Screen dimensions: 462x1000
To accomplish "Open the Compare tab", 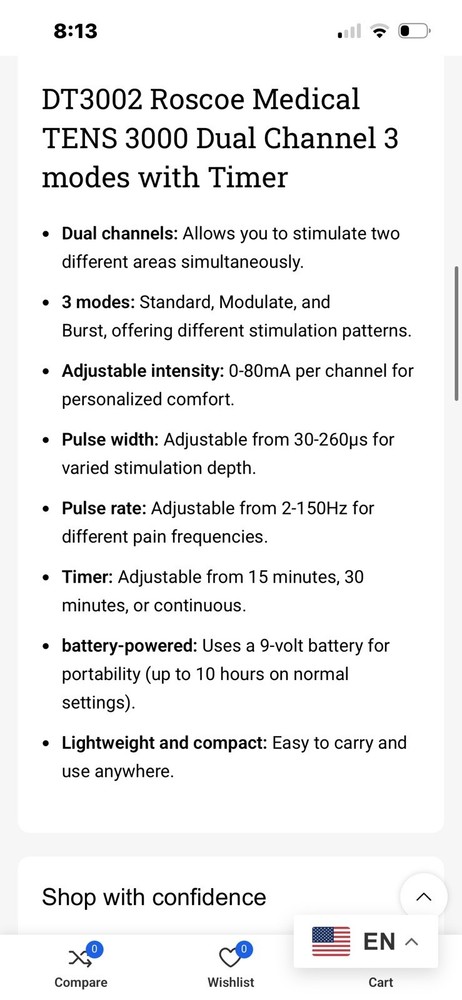I will pos(81,965).
